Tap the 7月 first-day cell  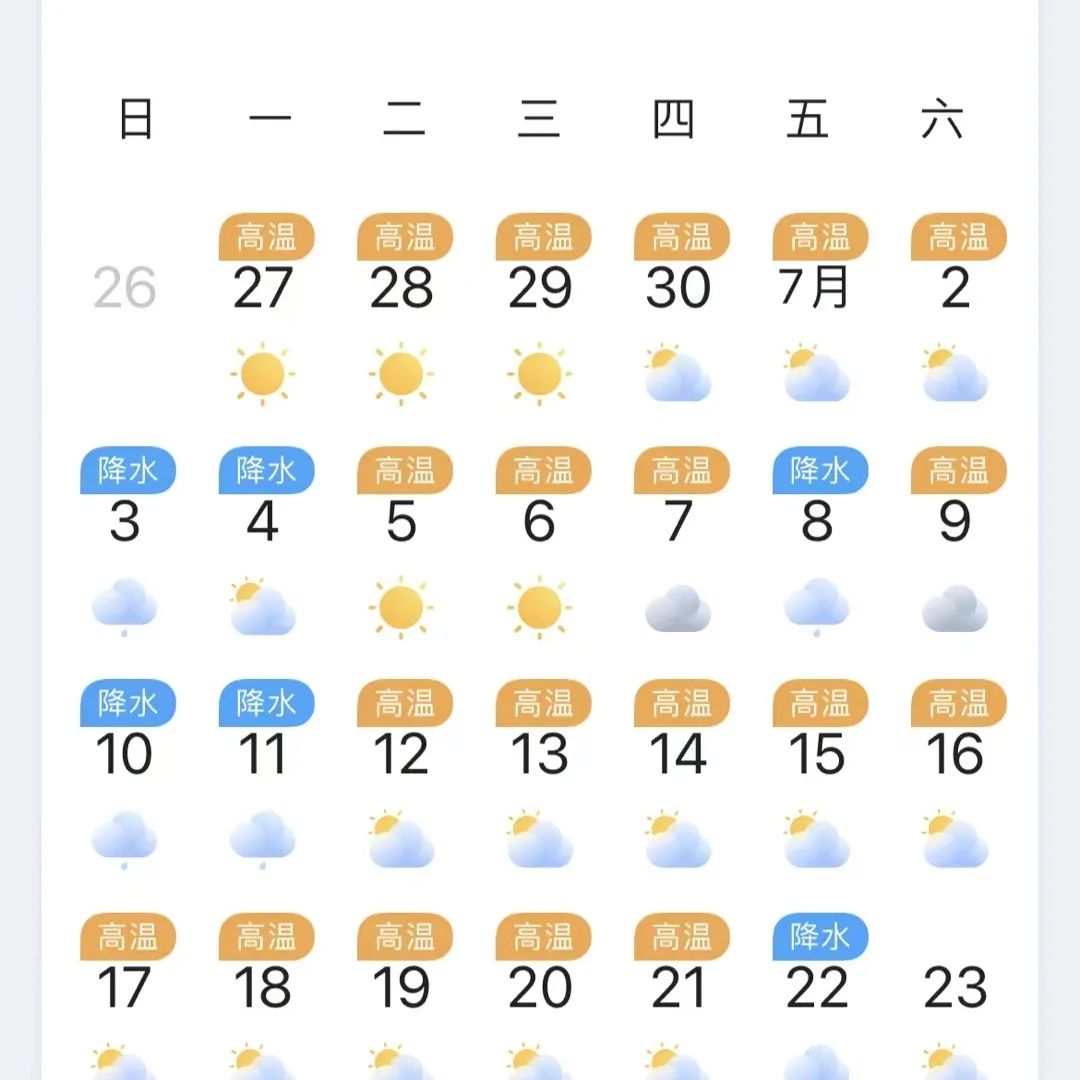click(x=817, y=289)
